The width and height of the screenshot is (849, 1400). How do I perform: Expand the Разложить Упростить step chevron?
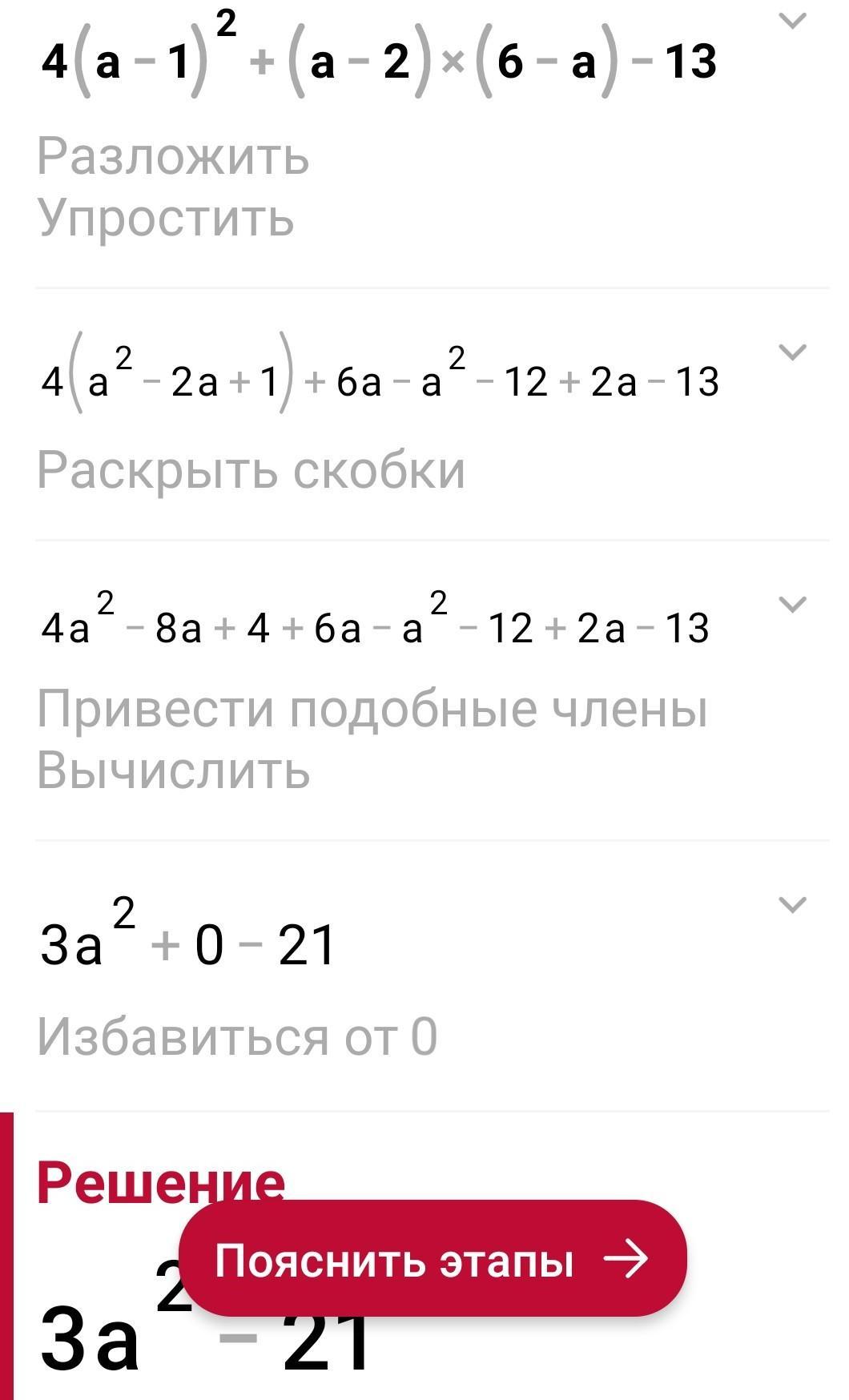[x=792, y=22]
